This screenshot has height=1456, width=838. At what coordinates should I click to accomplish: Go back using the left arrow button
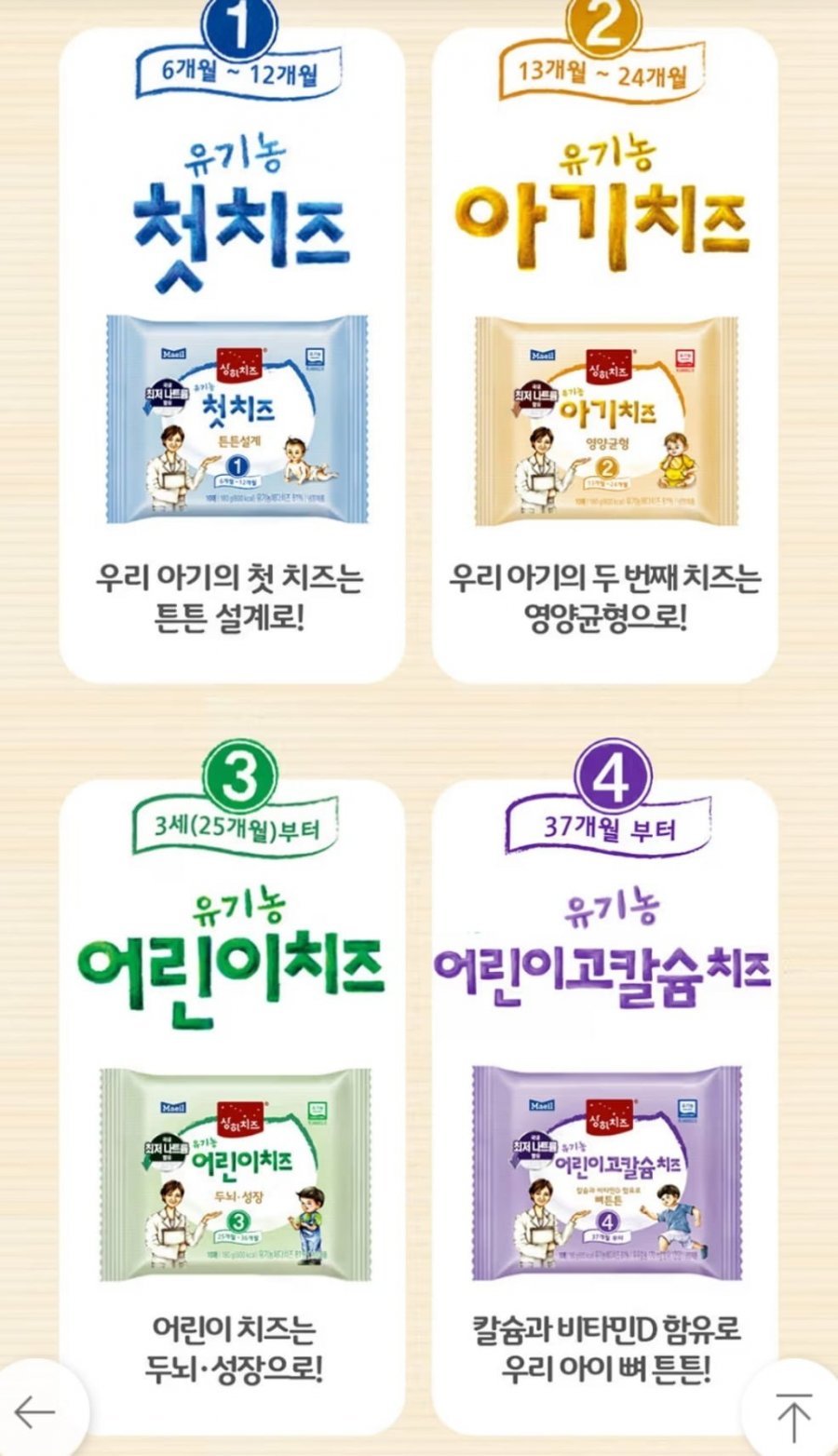[x=35, y=1412]
